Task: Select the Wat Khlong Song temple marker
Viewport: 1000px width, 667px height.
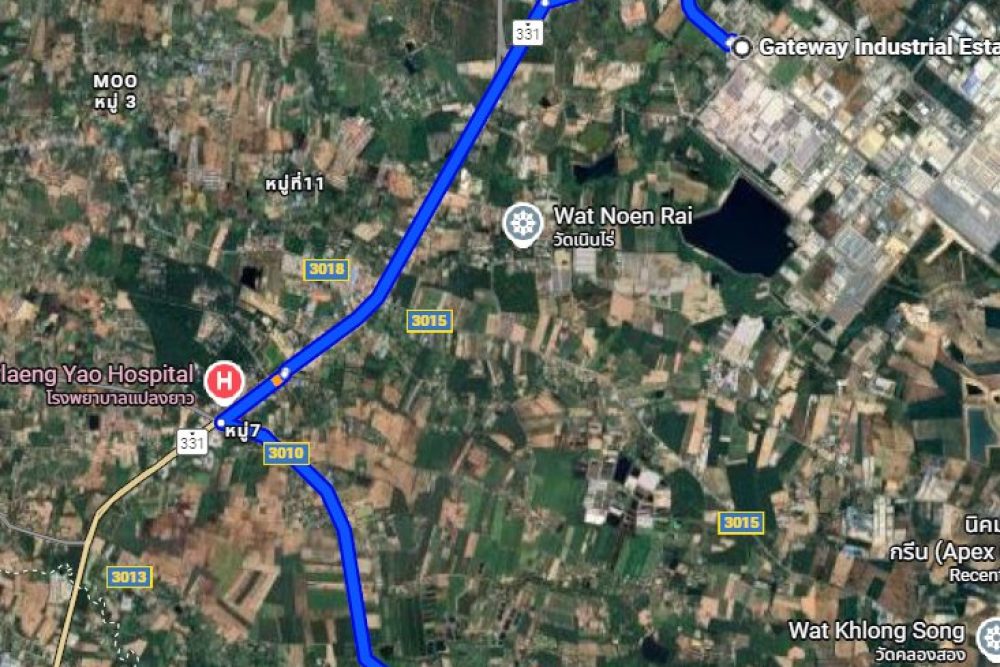Action: (988, 635)
